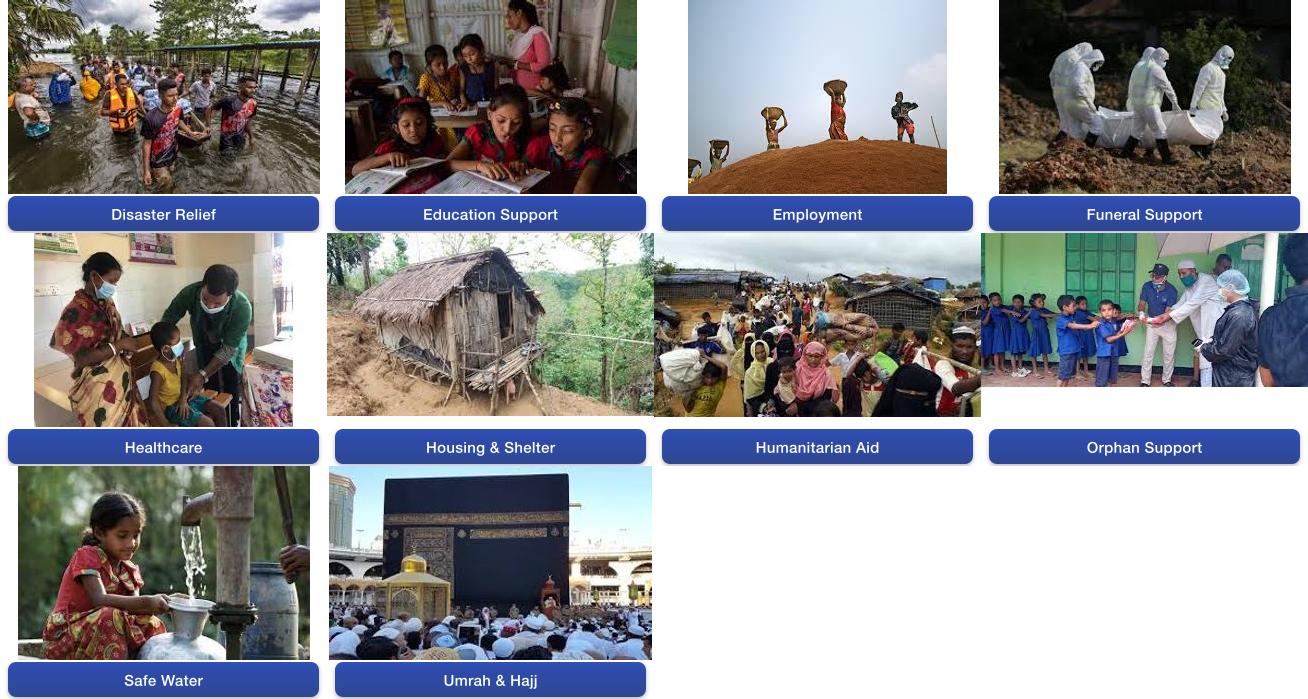
Task: Choose Orphan Support
Action: (1144, 447)
